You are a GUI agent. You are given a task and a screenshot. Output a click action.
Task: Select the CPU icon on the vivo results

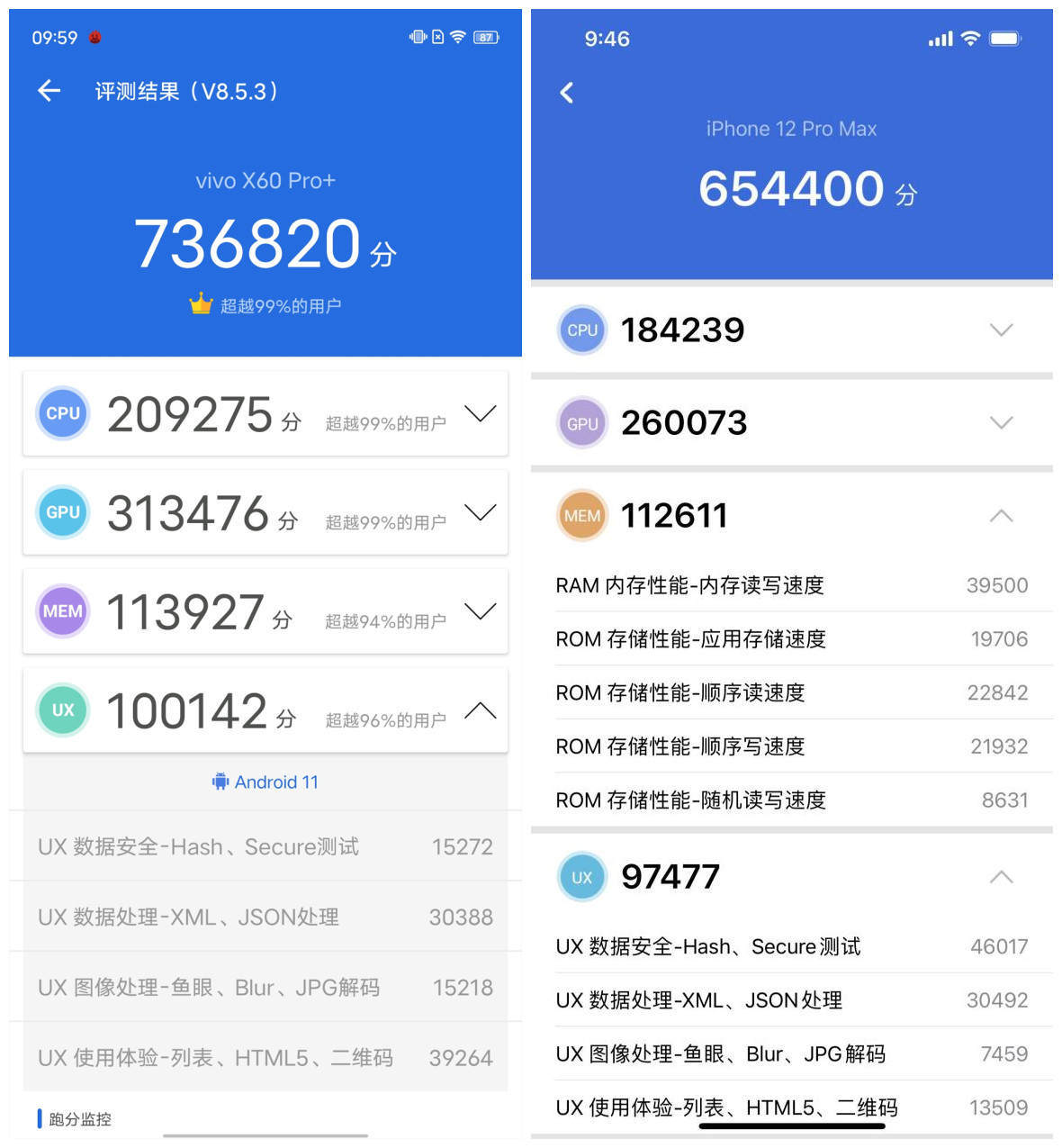click(x=62, y=413)
